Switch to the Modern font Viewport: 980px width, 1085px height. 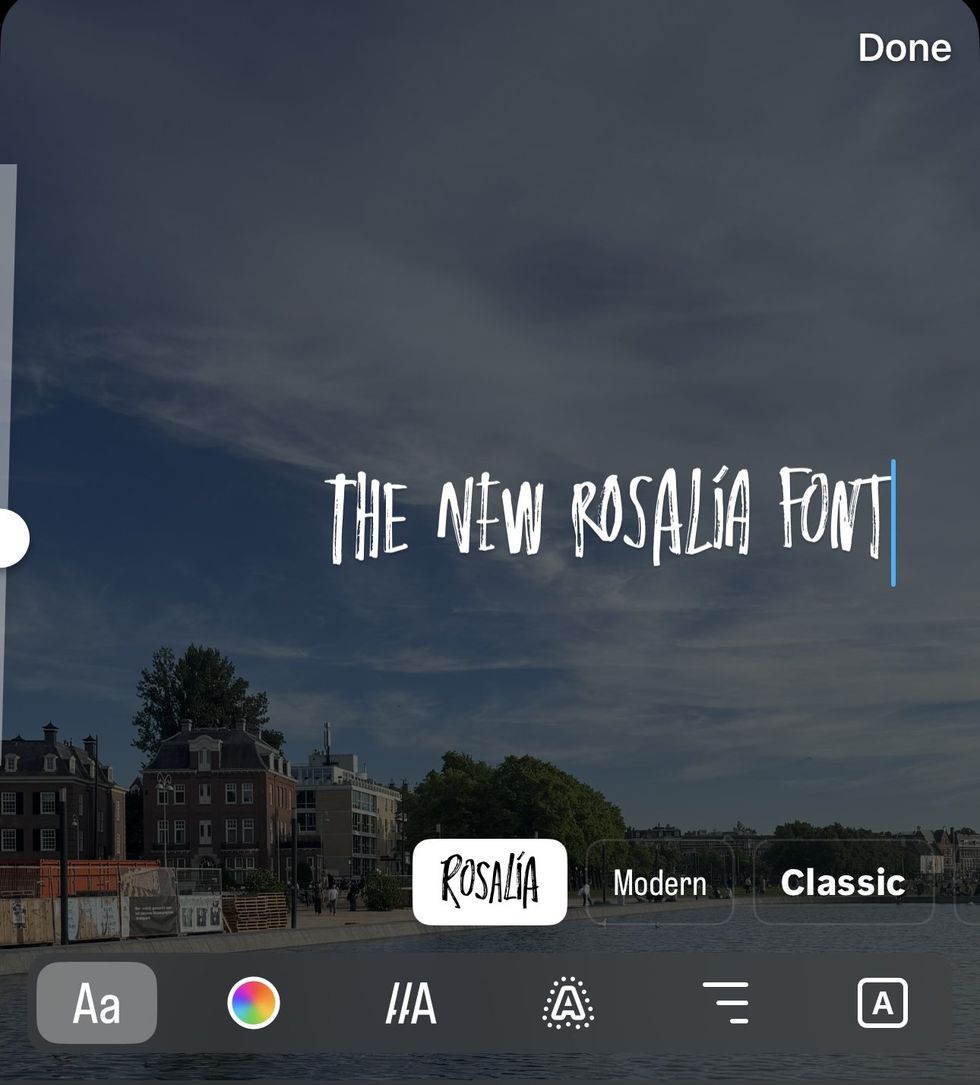tap(659, 883)
